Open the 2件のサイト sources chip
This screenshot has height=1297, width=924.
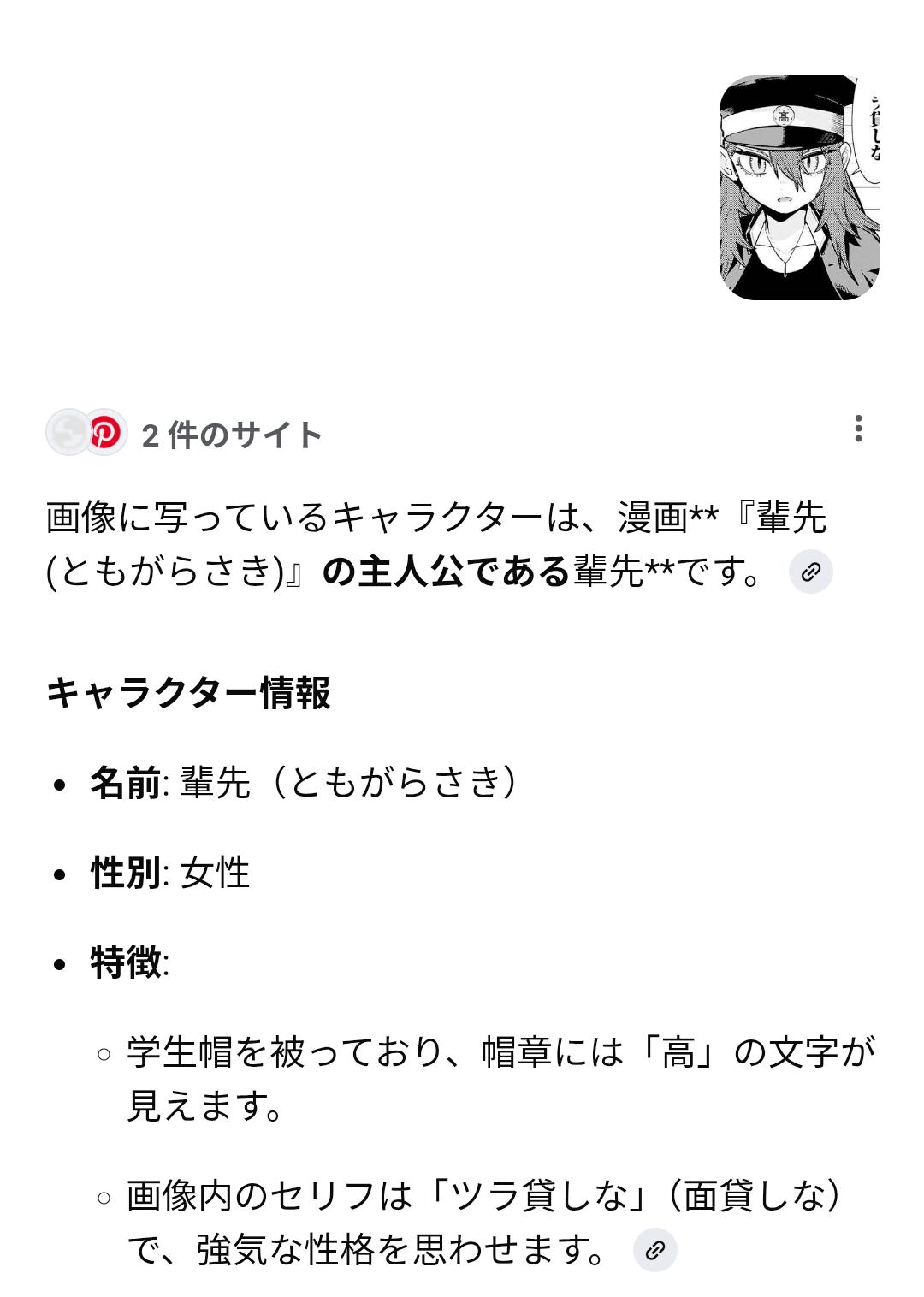(185, 434)
